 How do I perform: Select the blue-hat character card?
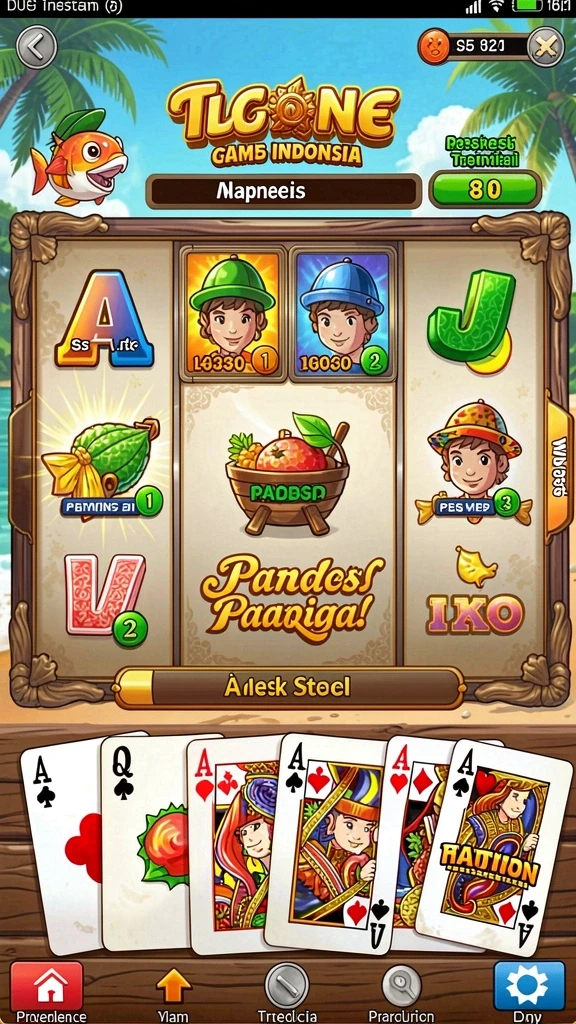pyautogui.click(x=343, y=312)
